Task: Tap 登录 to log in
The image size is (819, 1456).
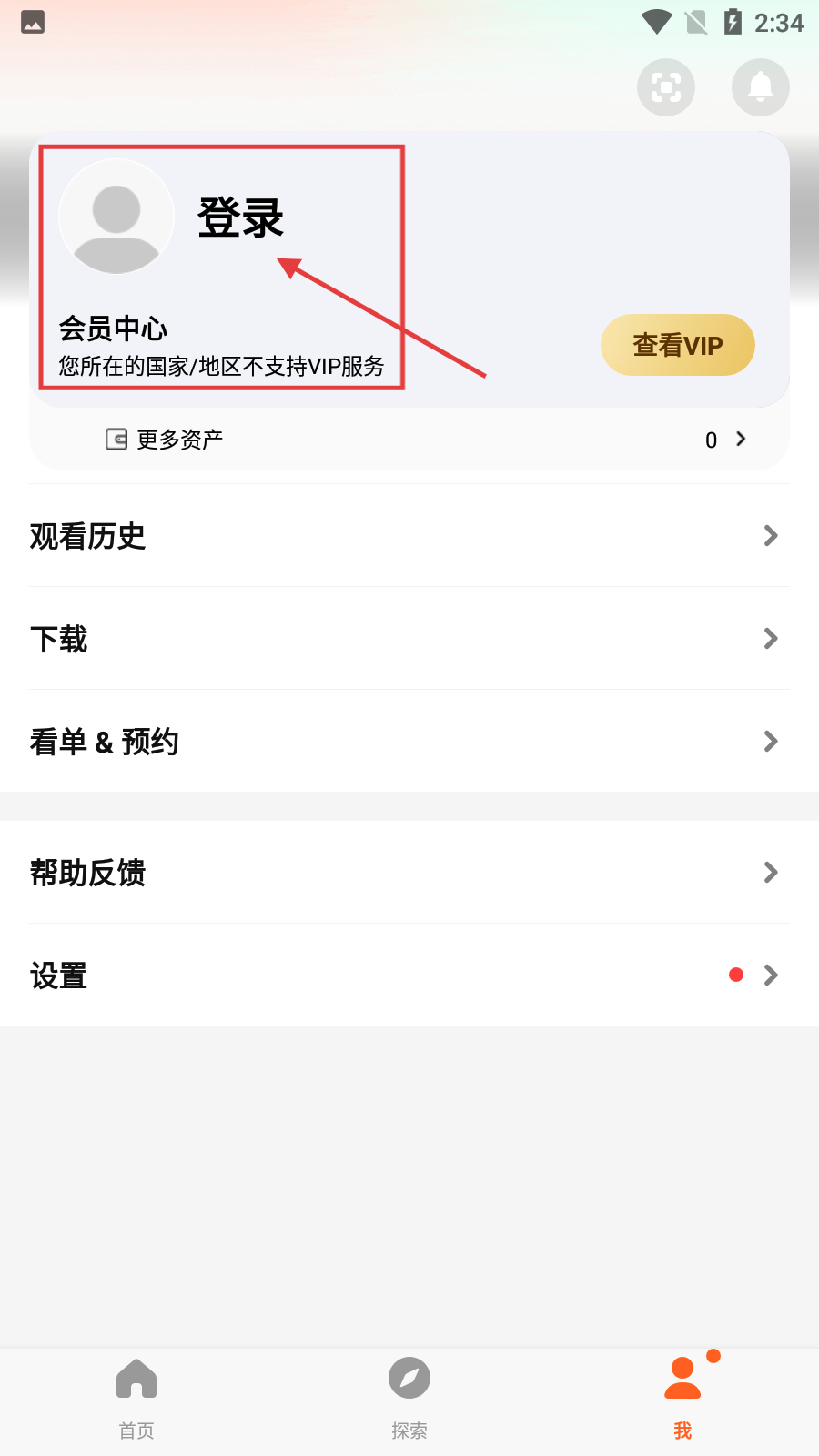Action: tap(241, 218)
